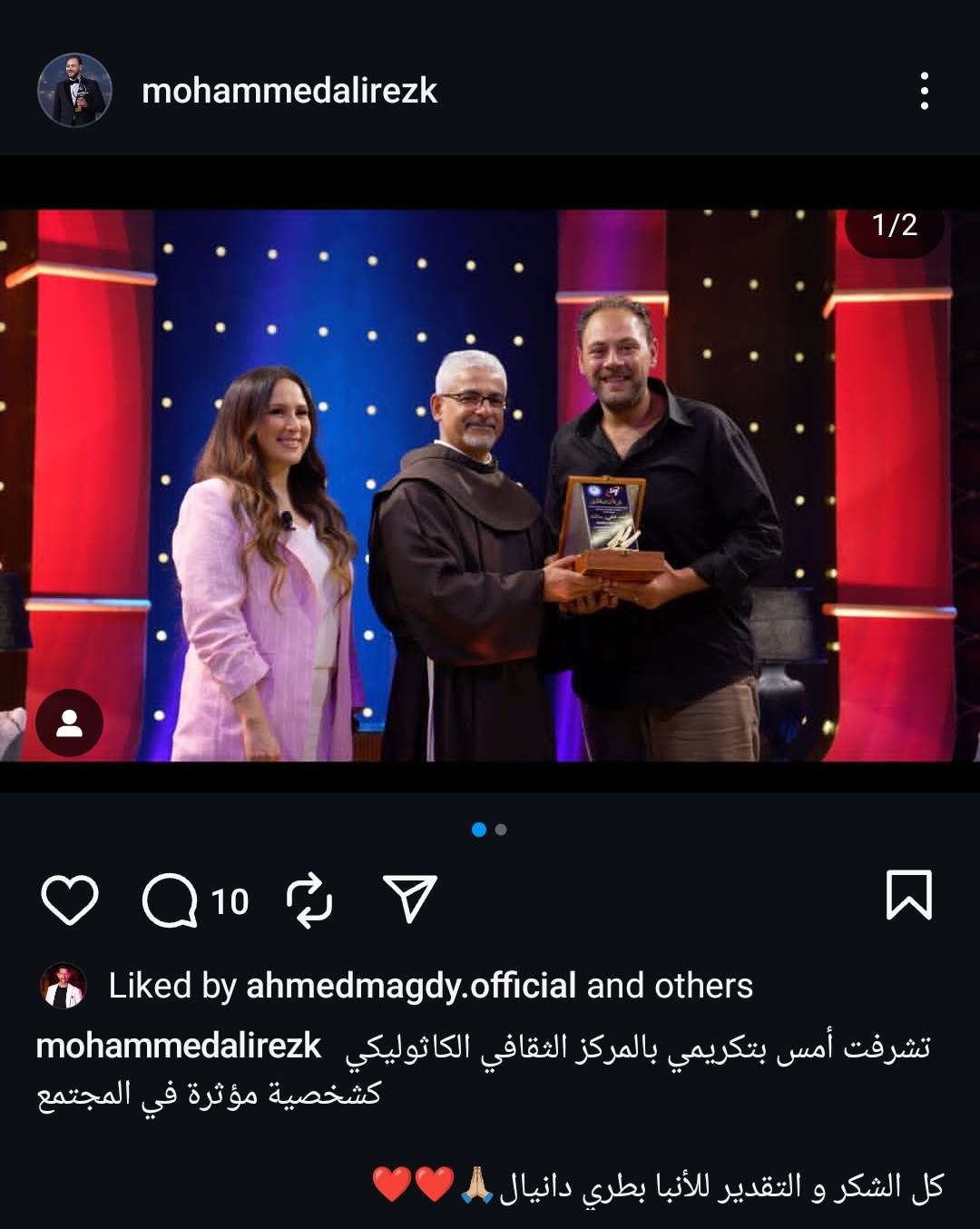The image size is (980, 1229).
Task: Open the post's three-dot options menu
Action: (x=924, y=91)
